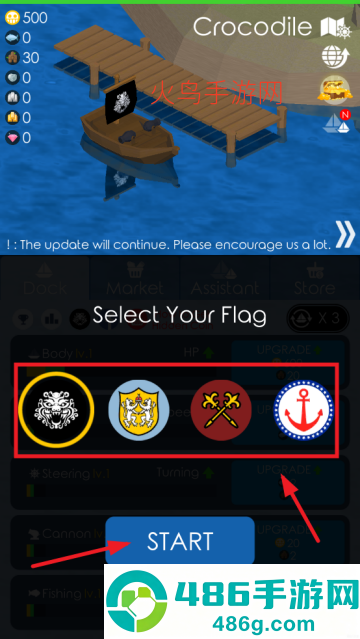Select the red anchor flag

coord(304,410)
